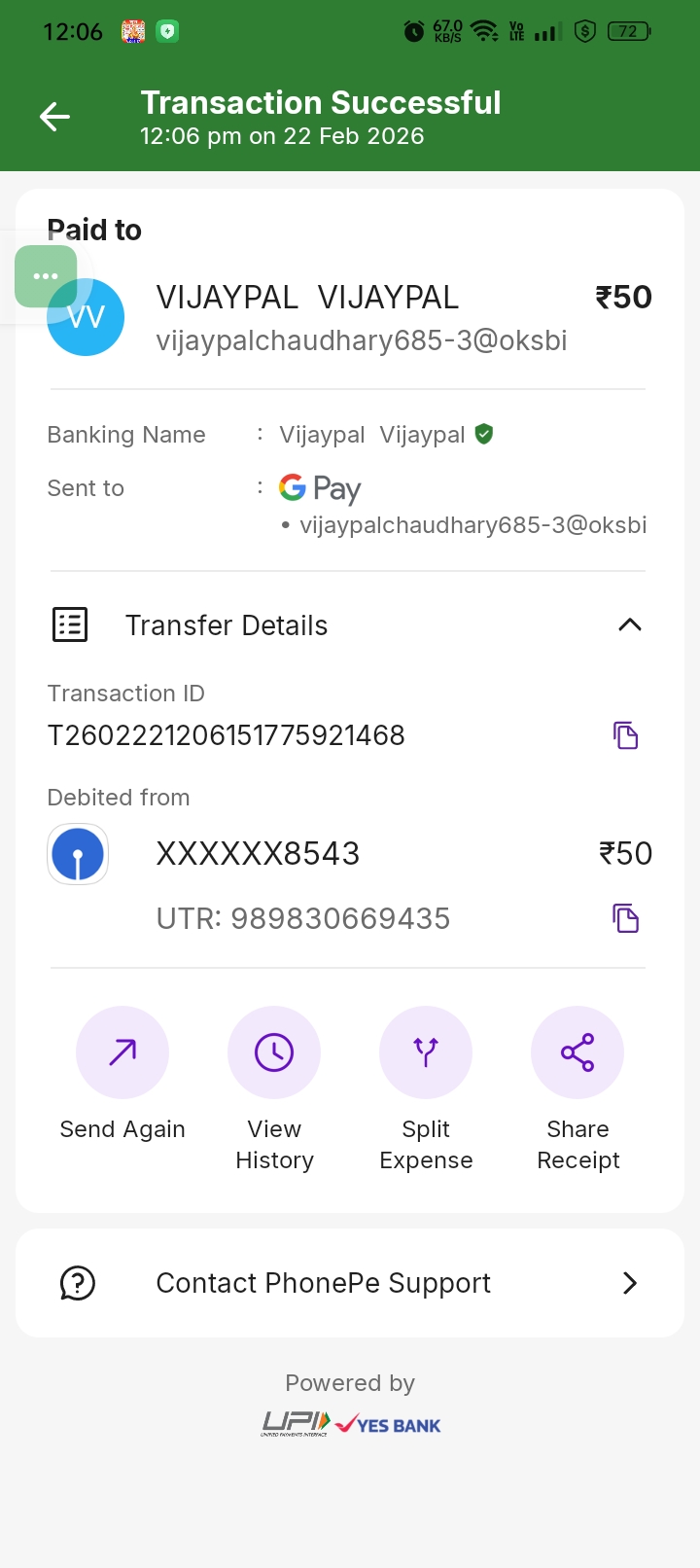Screen dimensions: 700x1568
Task: Select Split Expense
Action: click(x=426, y=1052)
